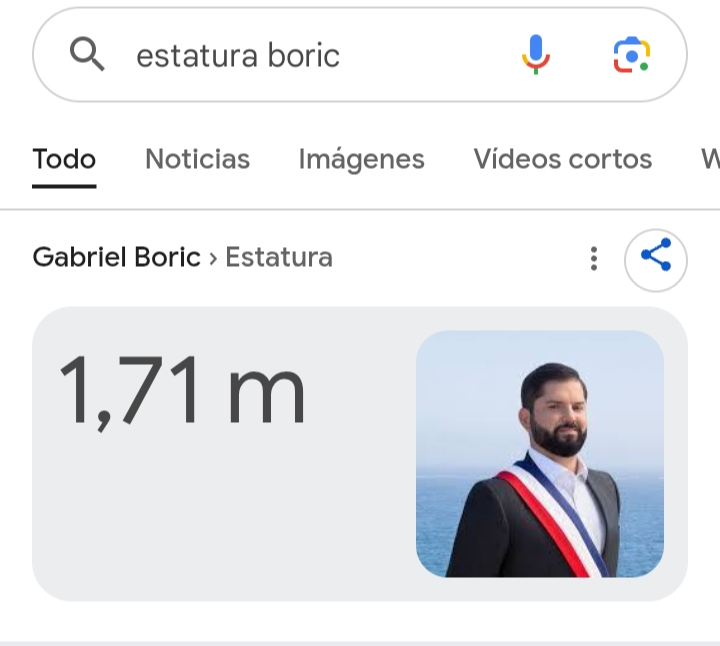Switch to the Noticias tab

197,159
